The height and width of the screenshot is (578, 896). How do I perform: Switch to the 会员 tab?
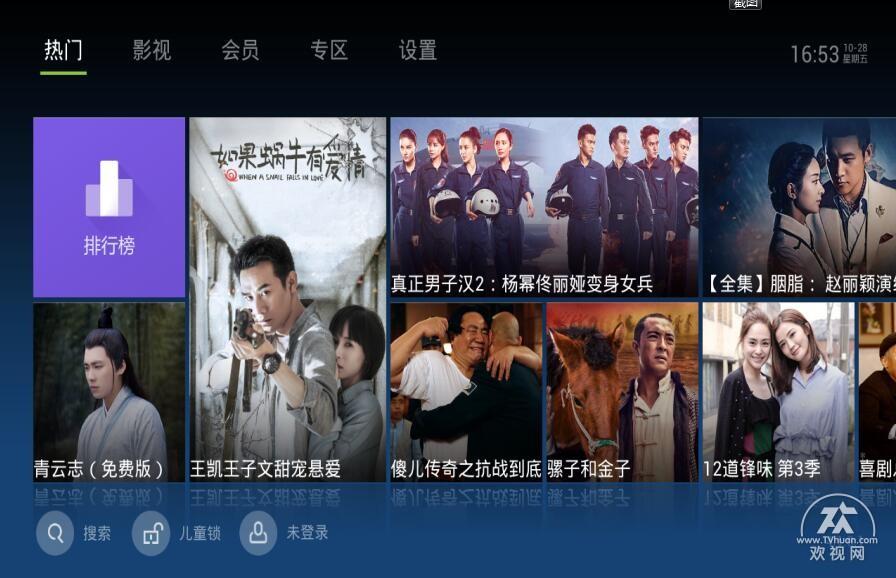click(x=240, y=51)
